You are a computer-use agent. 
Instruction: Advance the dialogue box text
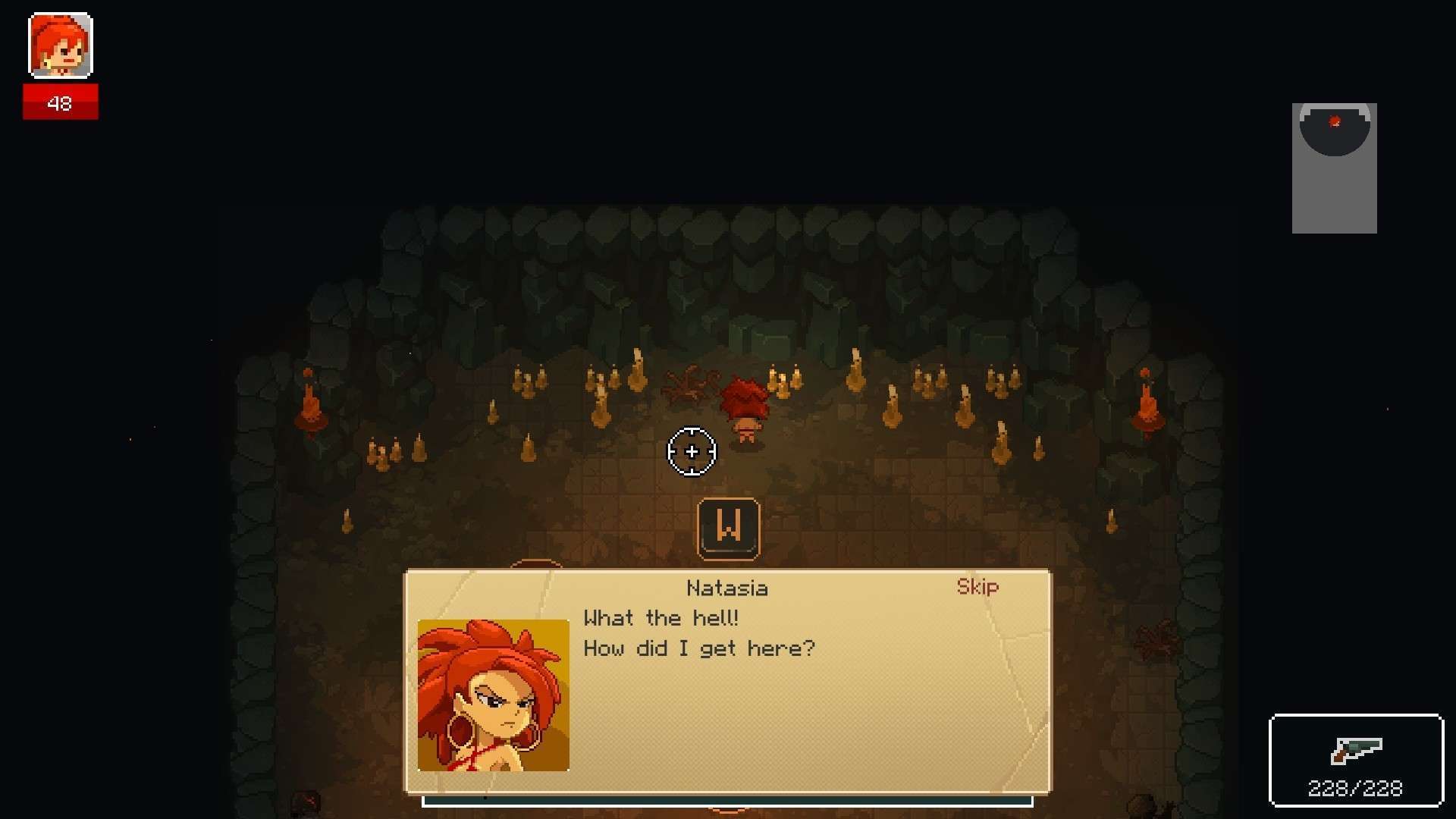coord(728,681)
